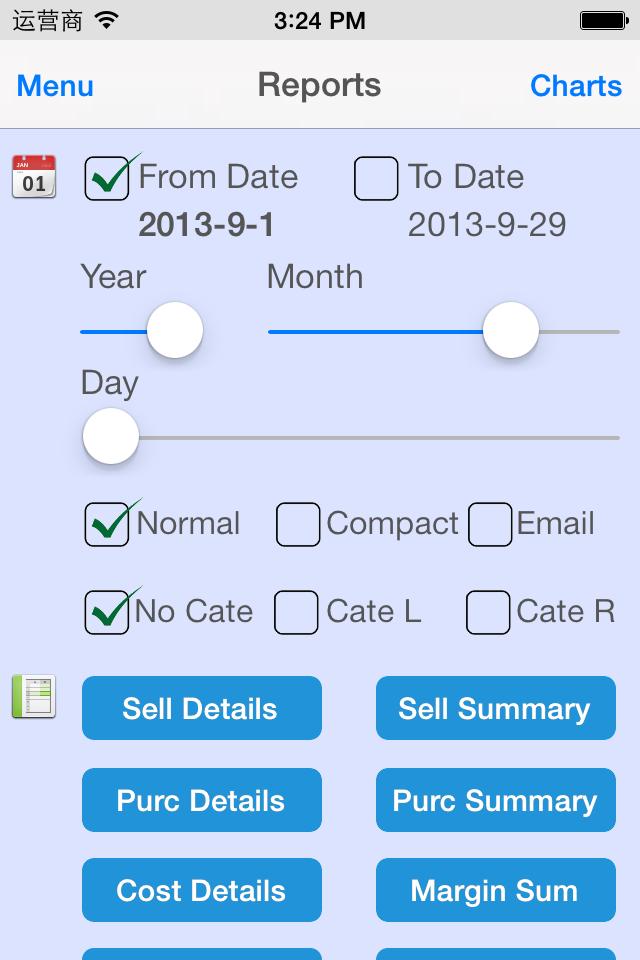Uncheck the From Date checkbox
Screen dimensions: 640x960
[107, 179]
